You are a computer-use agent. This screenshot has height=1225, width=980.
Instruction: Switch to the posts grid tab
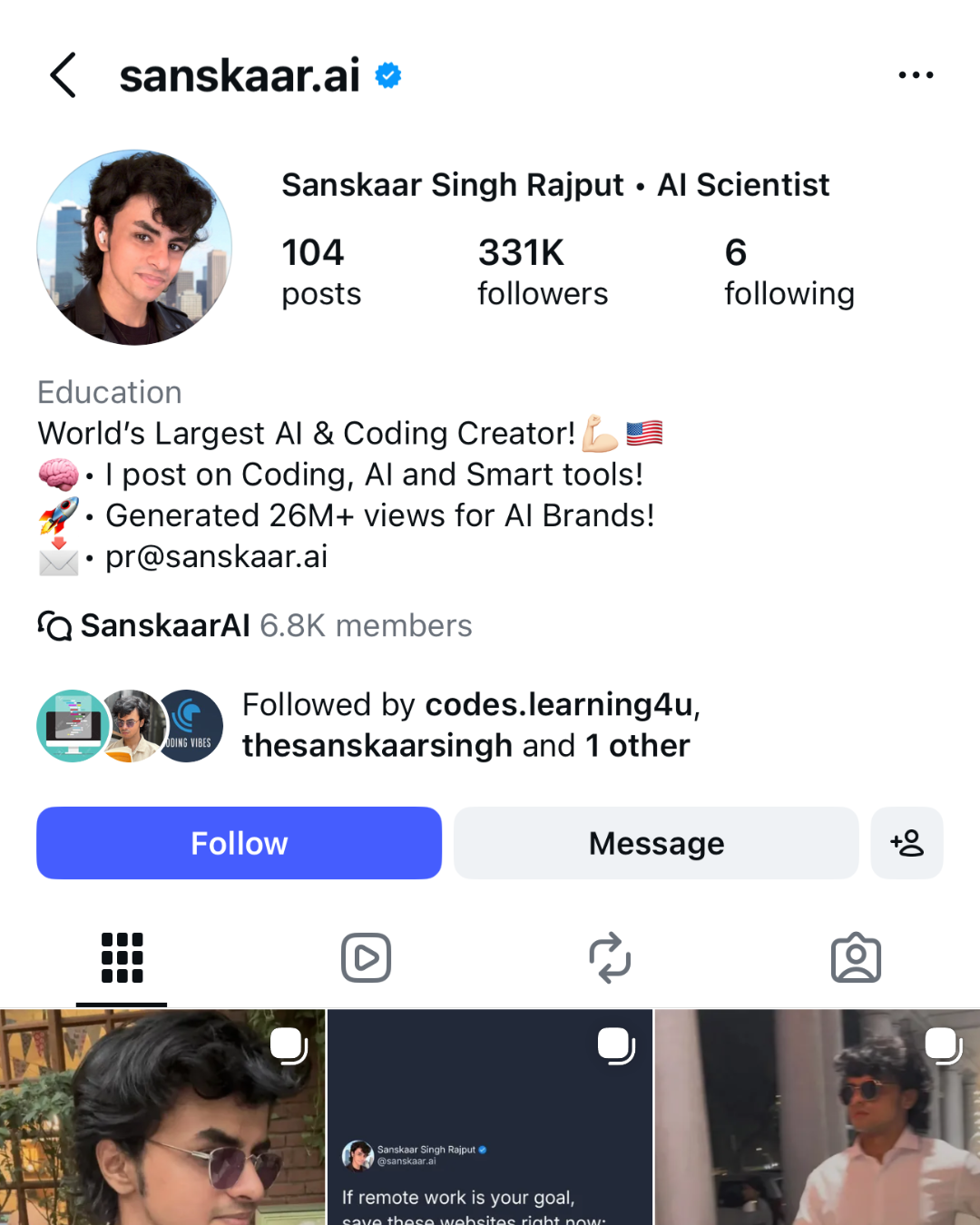[122, 958]
